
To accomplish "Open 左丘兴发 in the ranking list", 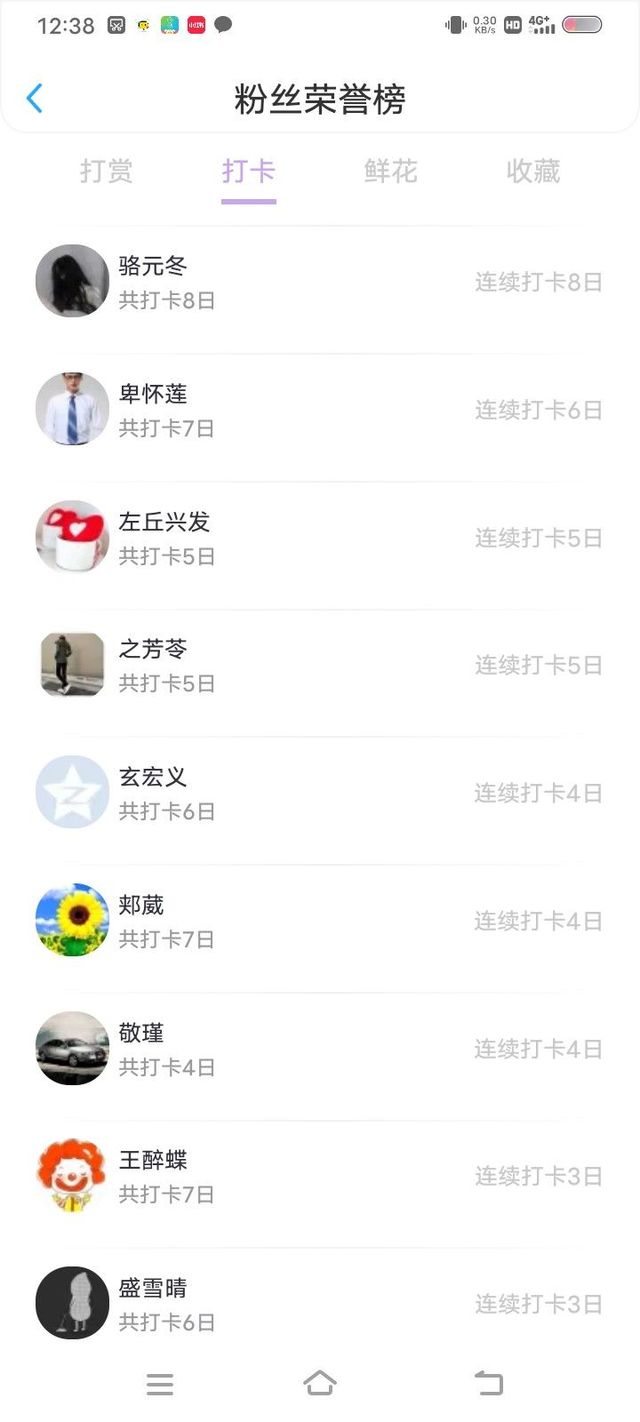I will [x=320, y=538].
